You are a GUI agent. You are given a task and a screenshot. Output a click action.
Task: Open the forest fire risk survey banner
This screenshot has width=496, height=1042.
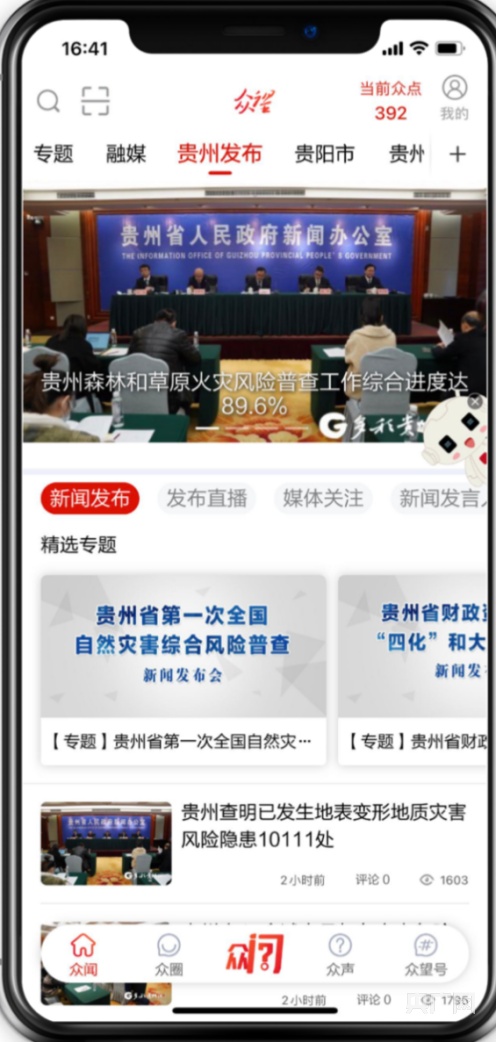[x=255, y=316]
